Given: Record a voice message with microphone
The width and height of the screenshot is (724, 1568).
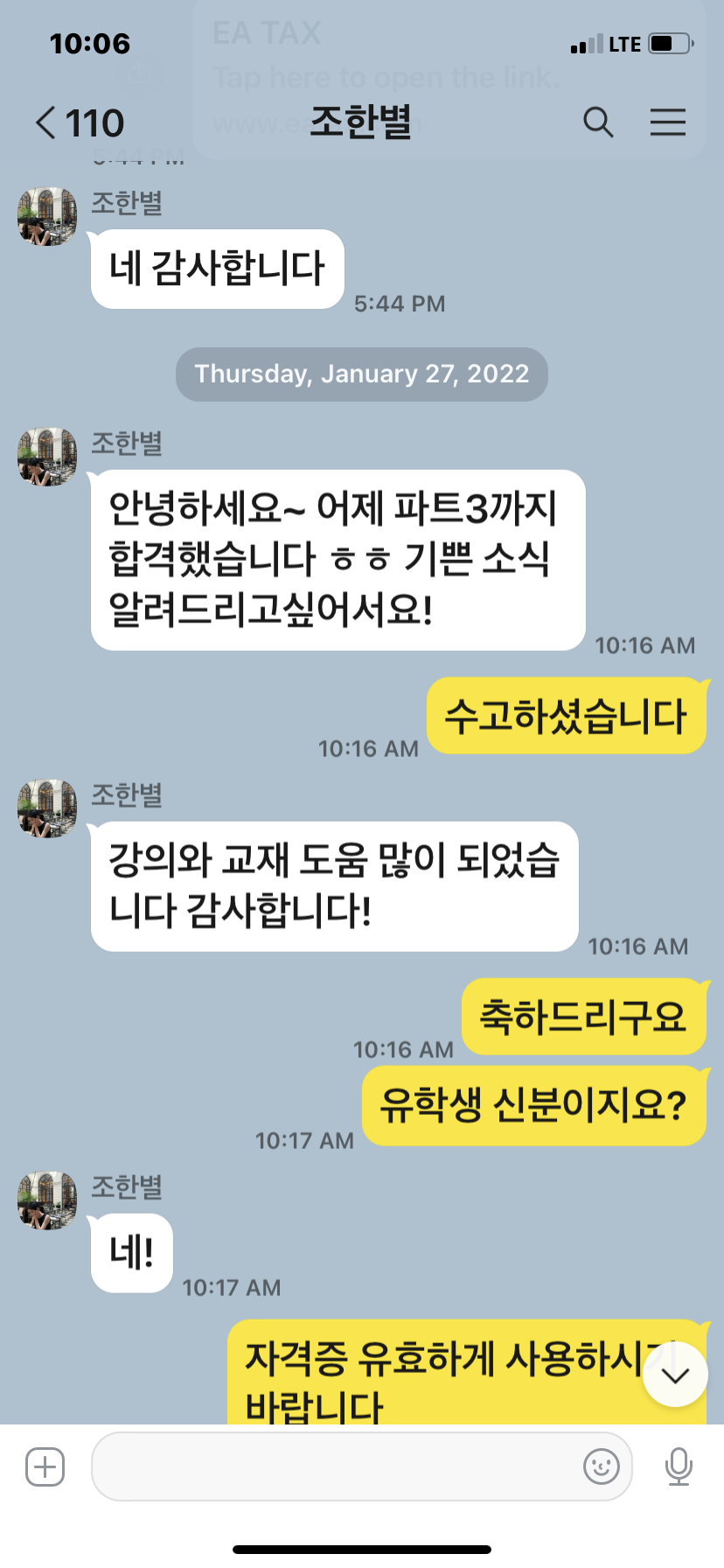Looking at the screenshot, I should tap(679, 1467).
